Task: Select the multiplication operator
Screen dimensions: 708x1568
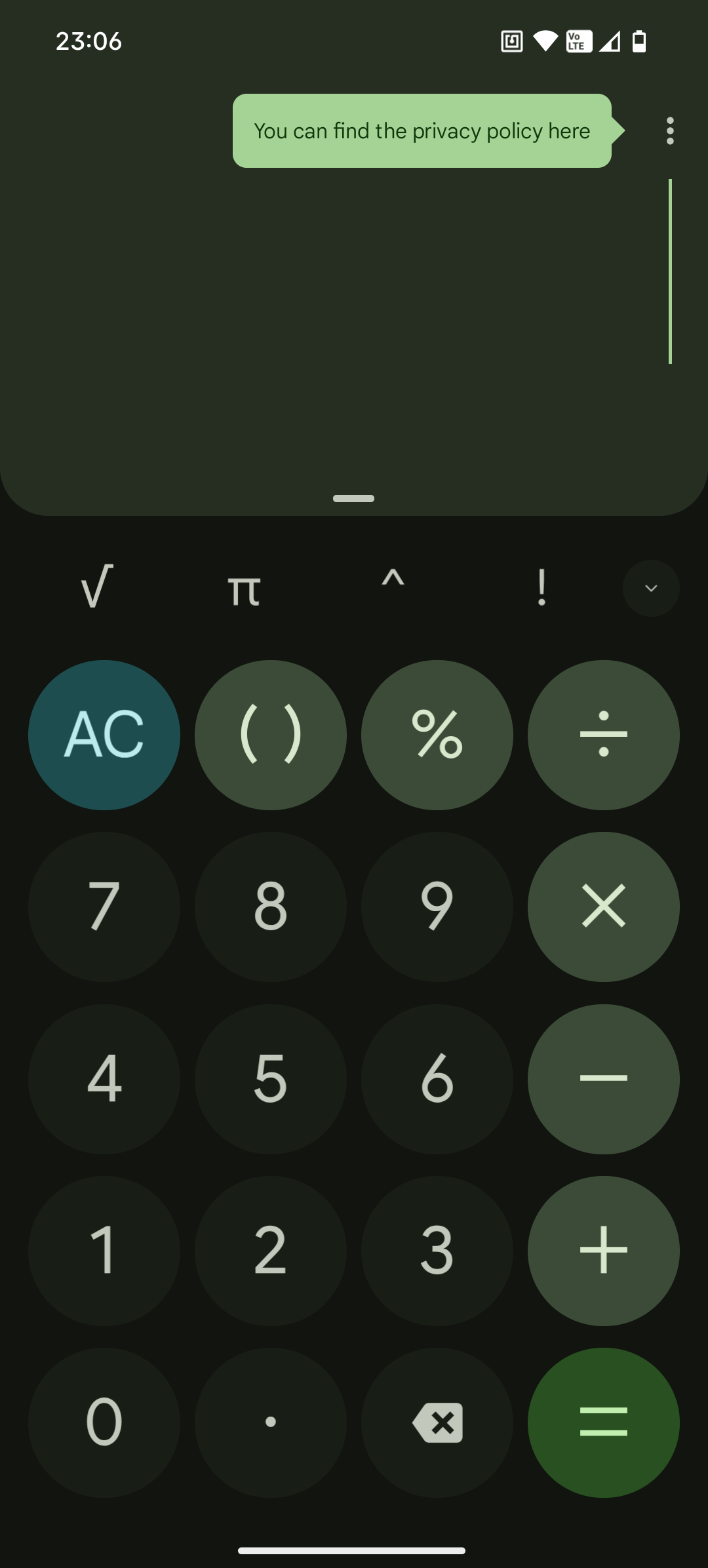Action: click(604, 907)
